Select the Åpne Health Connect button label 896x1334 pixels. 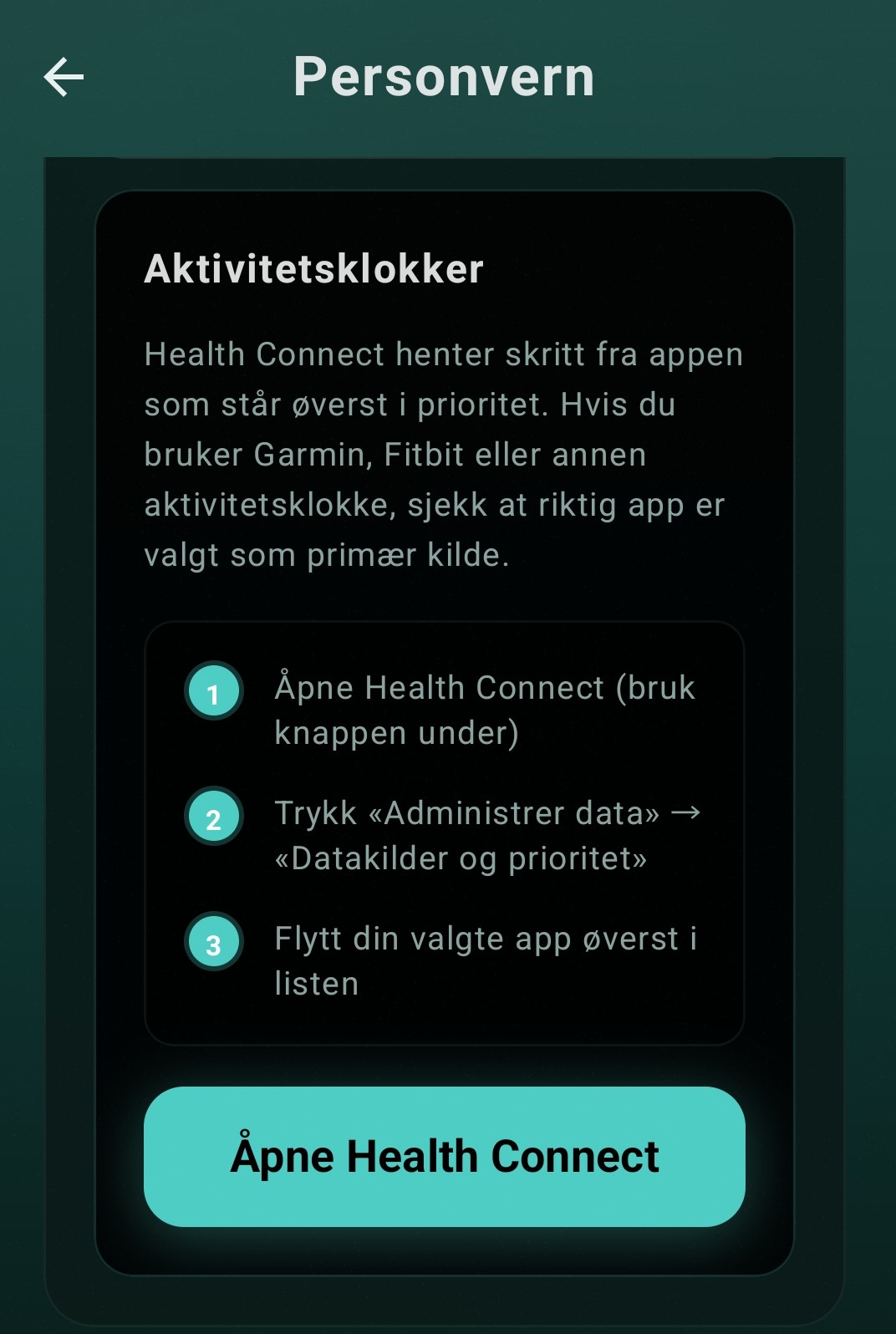tap(445, 1157)
